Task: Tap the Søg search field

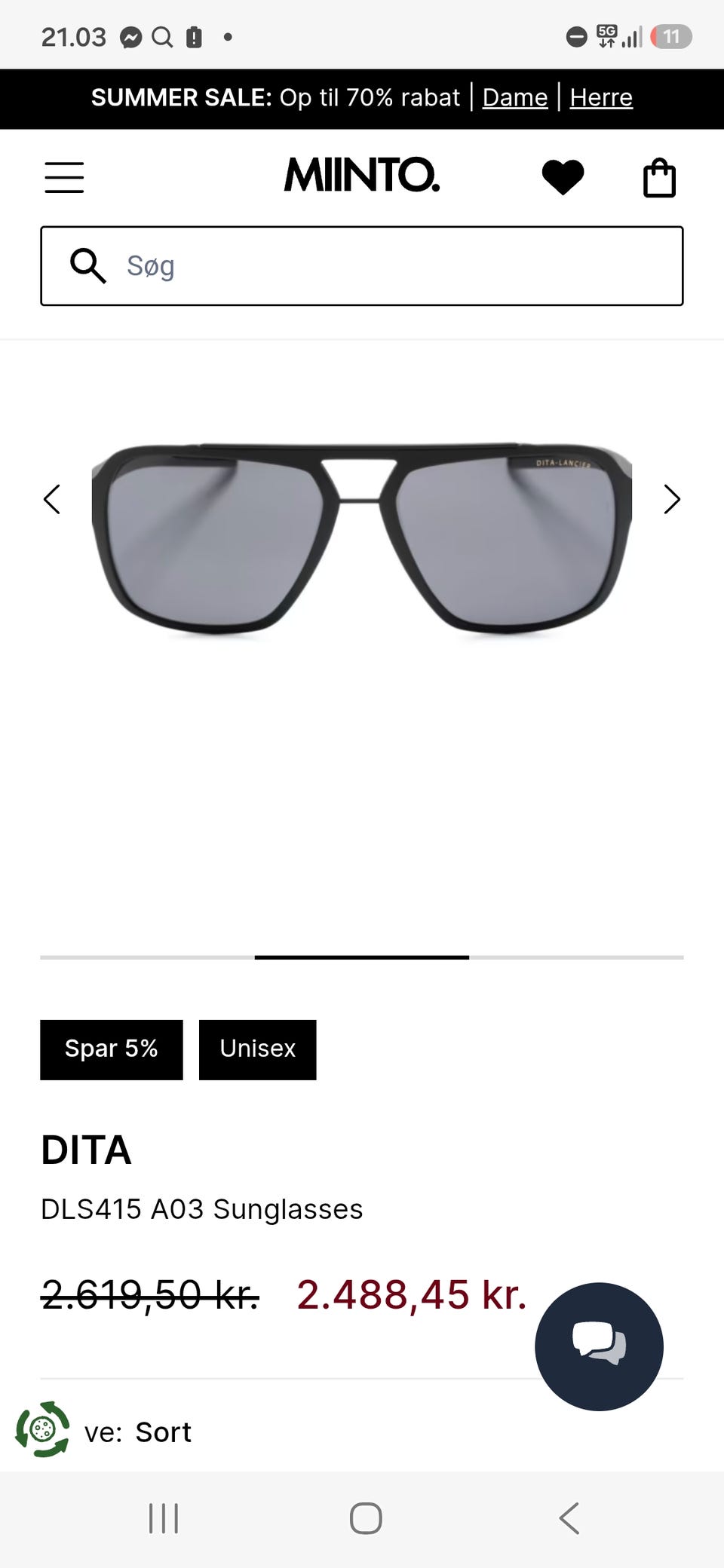Action: [362, 266]
